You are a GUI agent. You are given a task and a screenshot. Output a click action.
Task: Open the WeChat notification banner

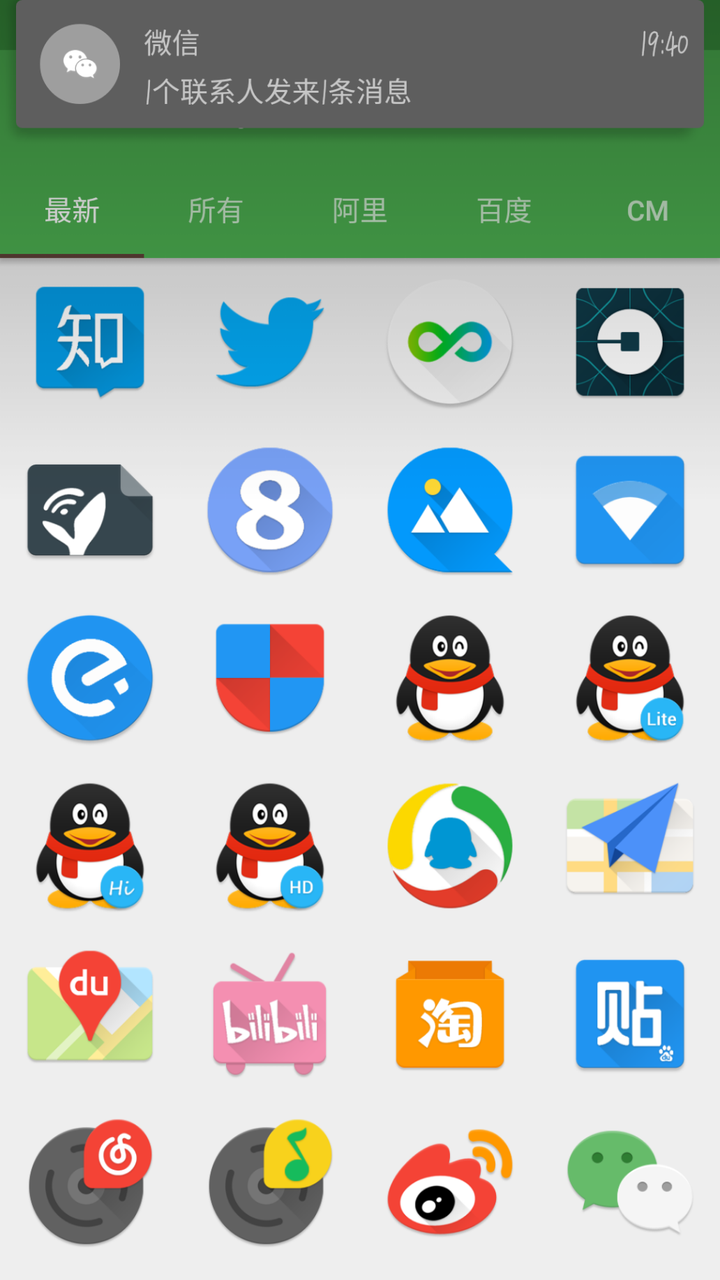coord(360,65)
